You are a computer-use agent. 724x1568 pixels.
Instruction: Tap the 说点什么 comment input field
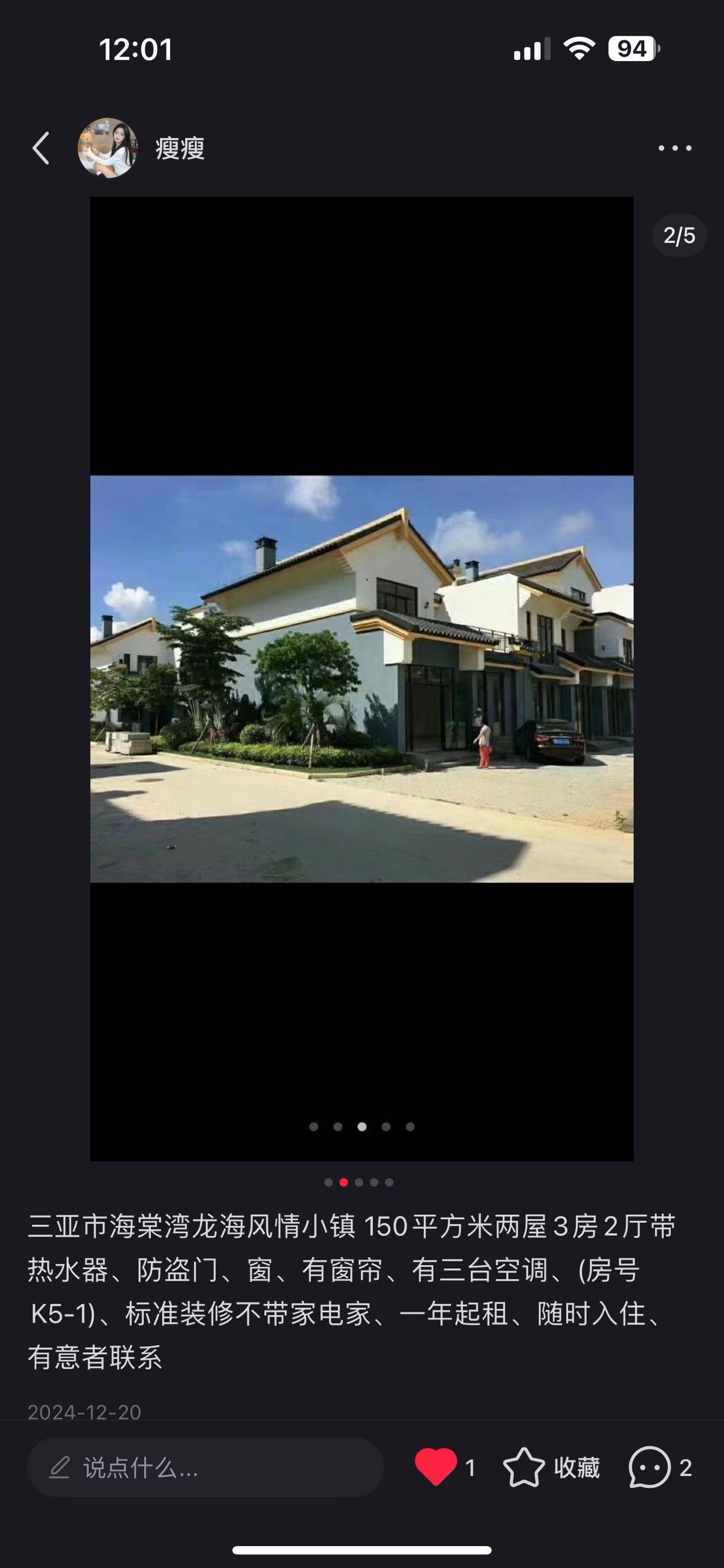205,1467
